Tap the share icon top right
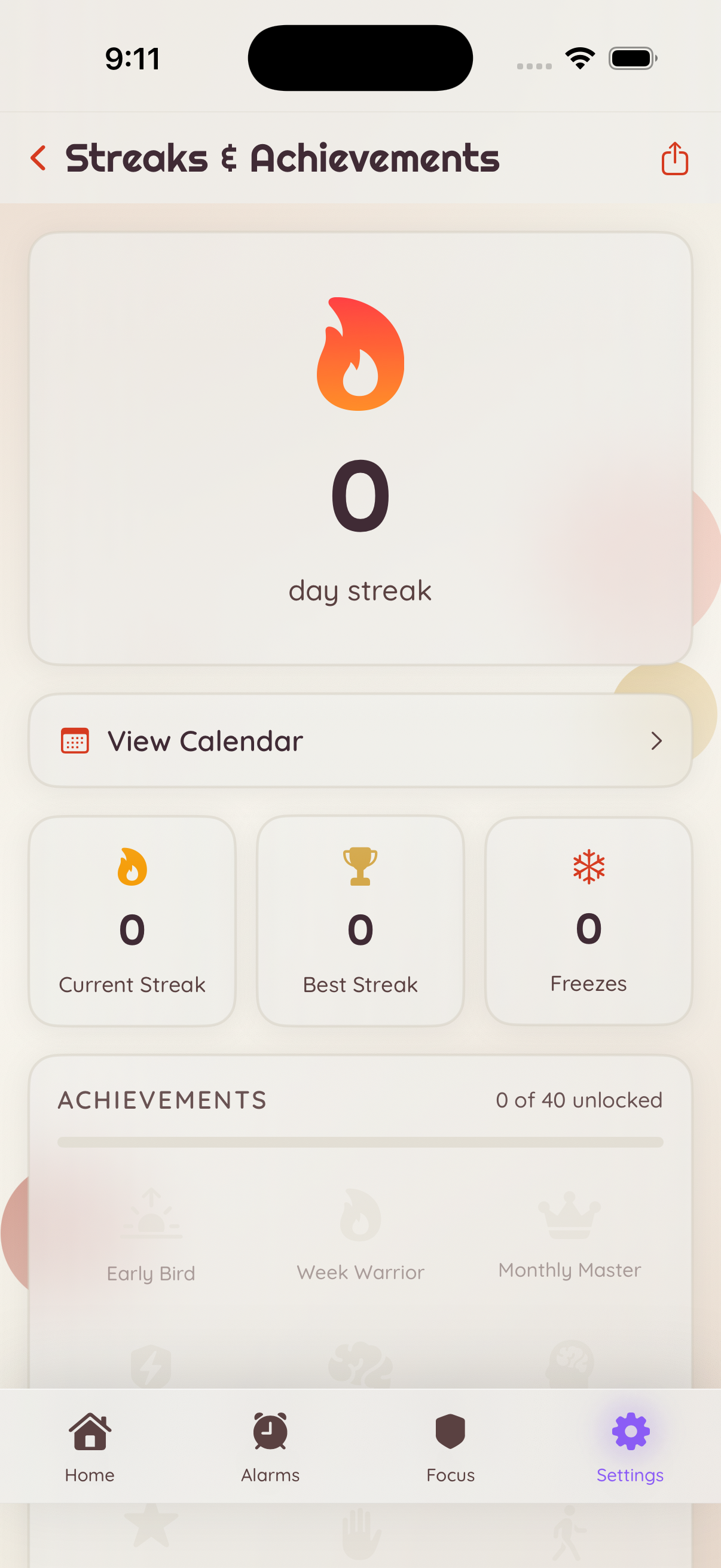This screenshot has width=721, height=1568. coord(674,159)
